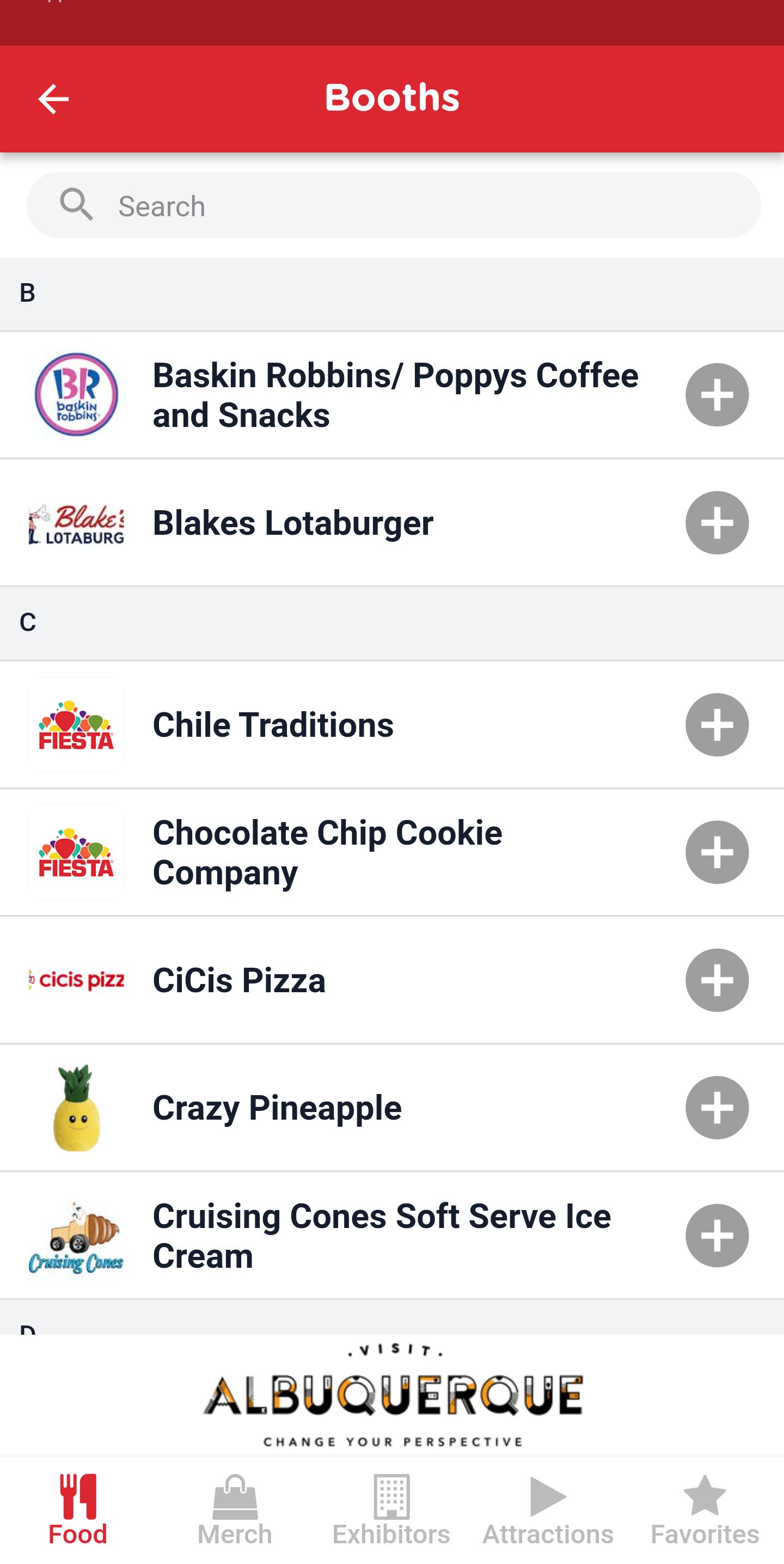Image resolution: width=784 pixels, height=1564 pixels.
Task: Open Cruising Cones Soft Serve Ice Cream
Action: pyautogui.click(x=392, y=1236)
